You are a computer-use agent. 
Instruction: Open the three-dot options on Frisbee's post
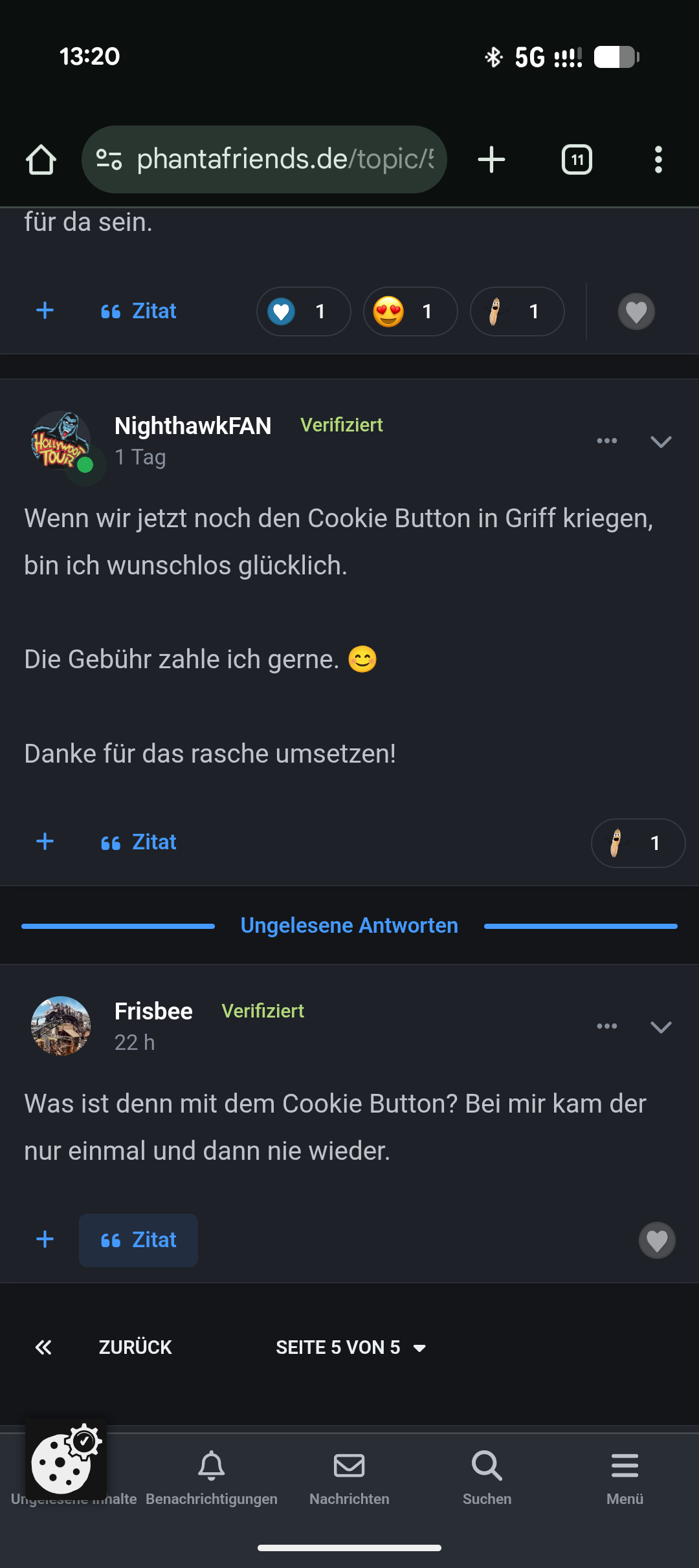pyautogui.click(x=606, y=1027)
